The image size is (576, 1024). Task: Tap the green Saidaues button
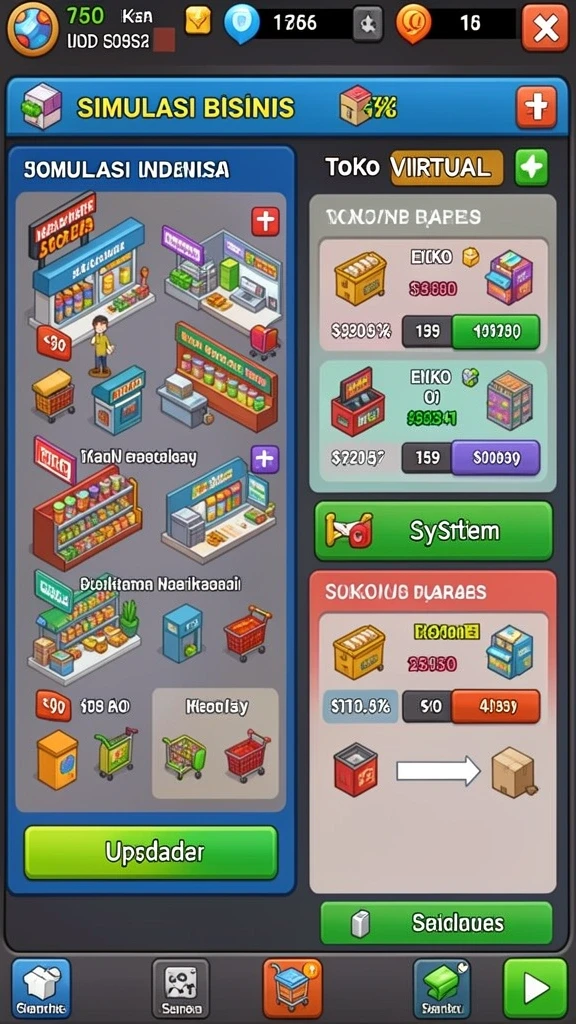(436, 923)
